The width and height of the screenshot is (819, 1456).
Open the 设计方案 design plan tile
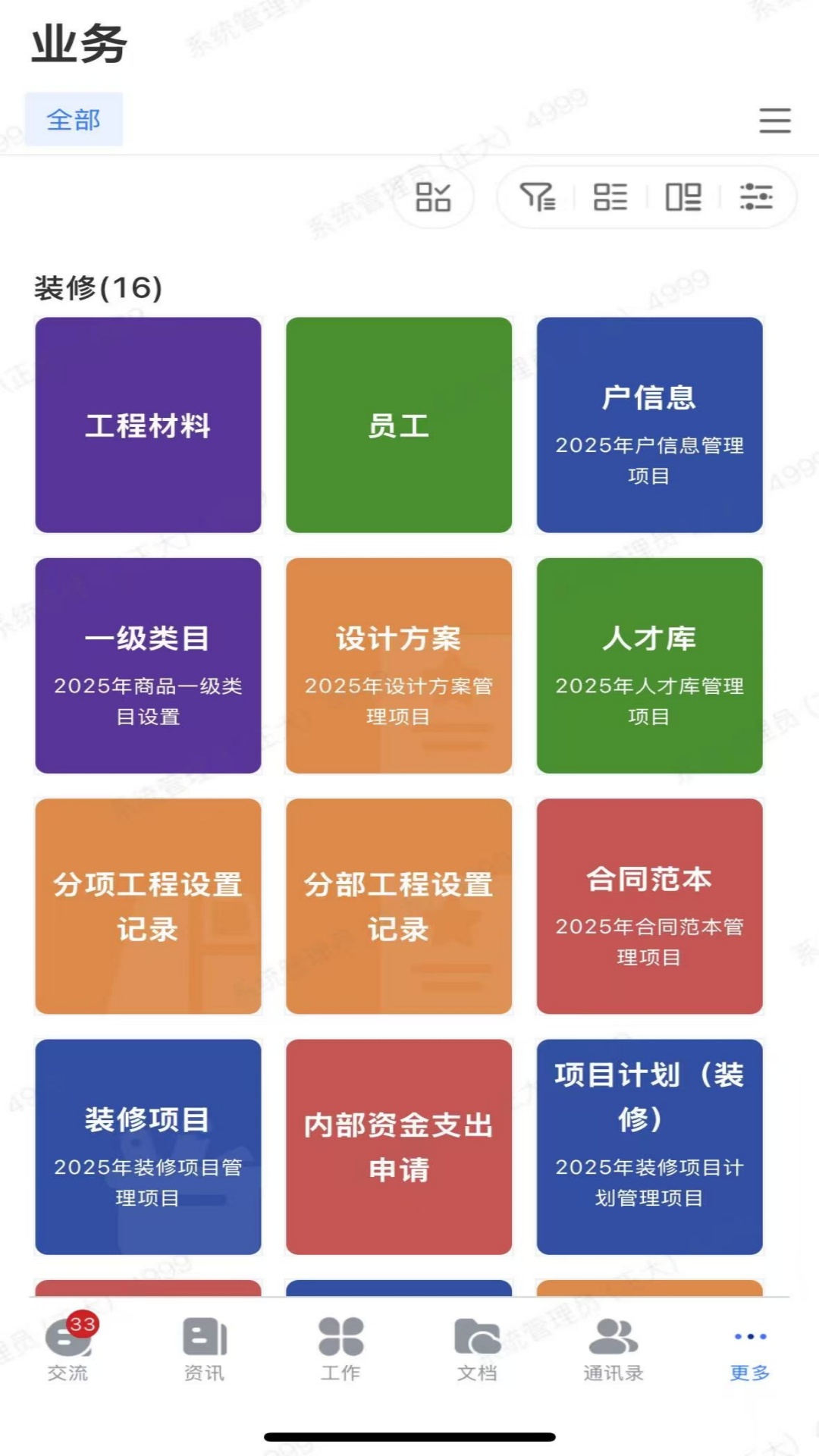coord(399,666)
